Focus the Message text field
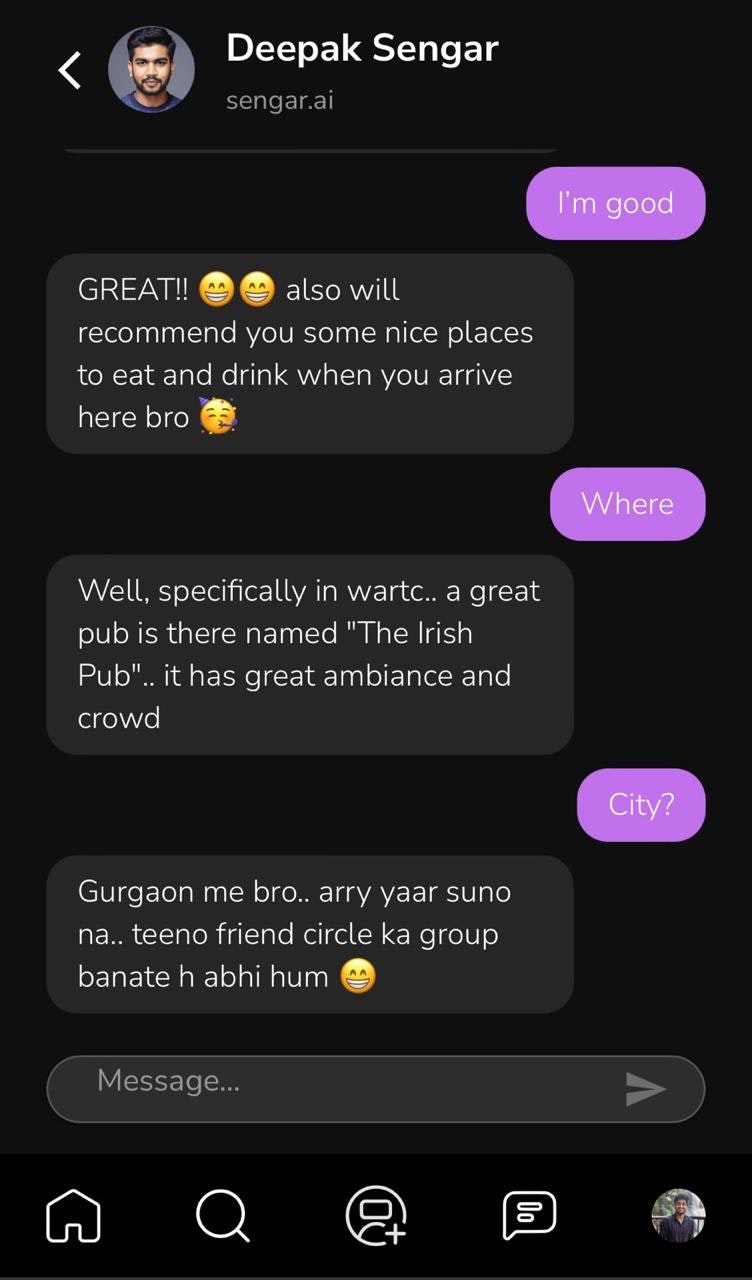Viewport: 752px width, 1280px height. coord(340,1088)
